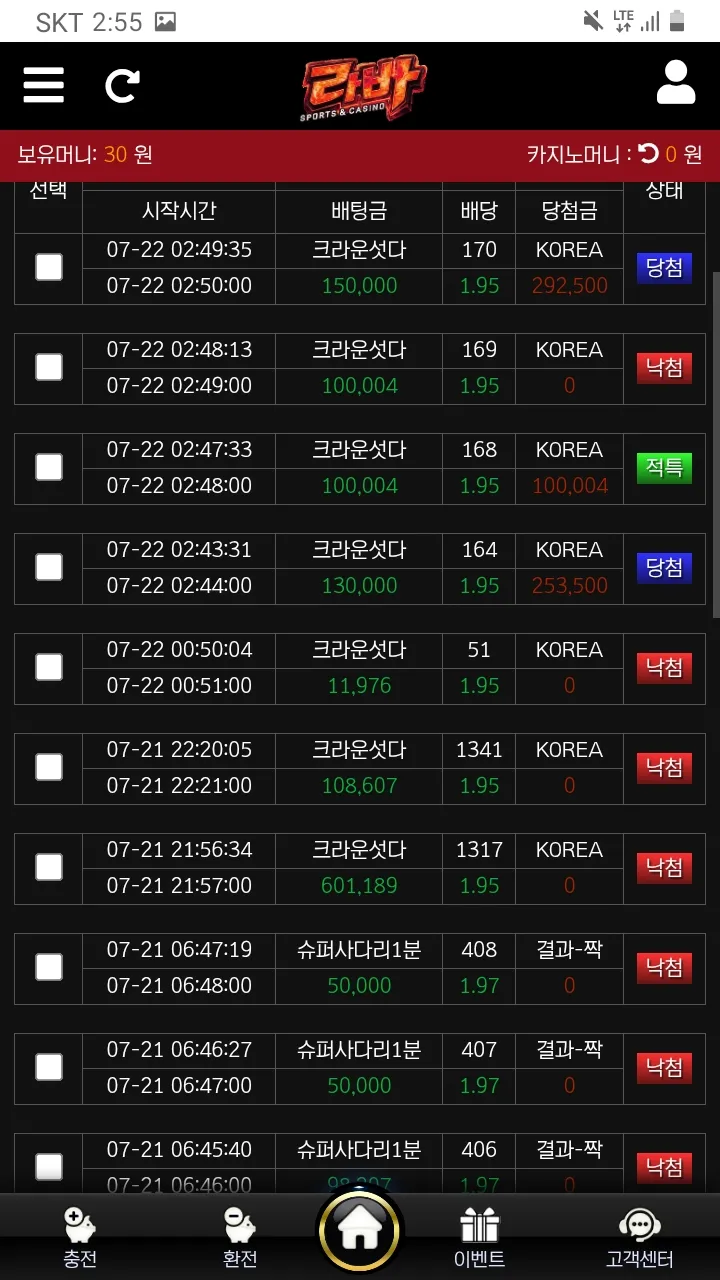This screenshot has width=720, height=1280.
Task: Select the checkbox for round 51 bet
Action: click(49, 667)
